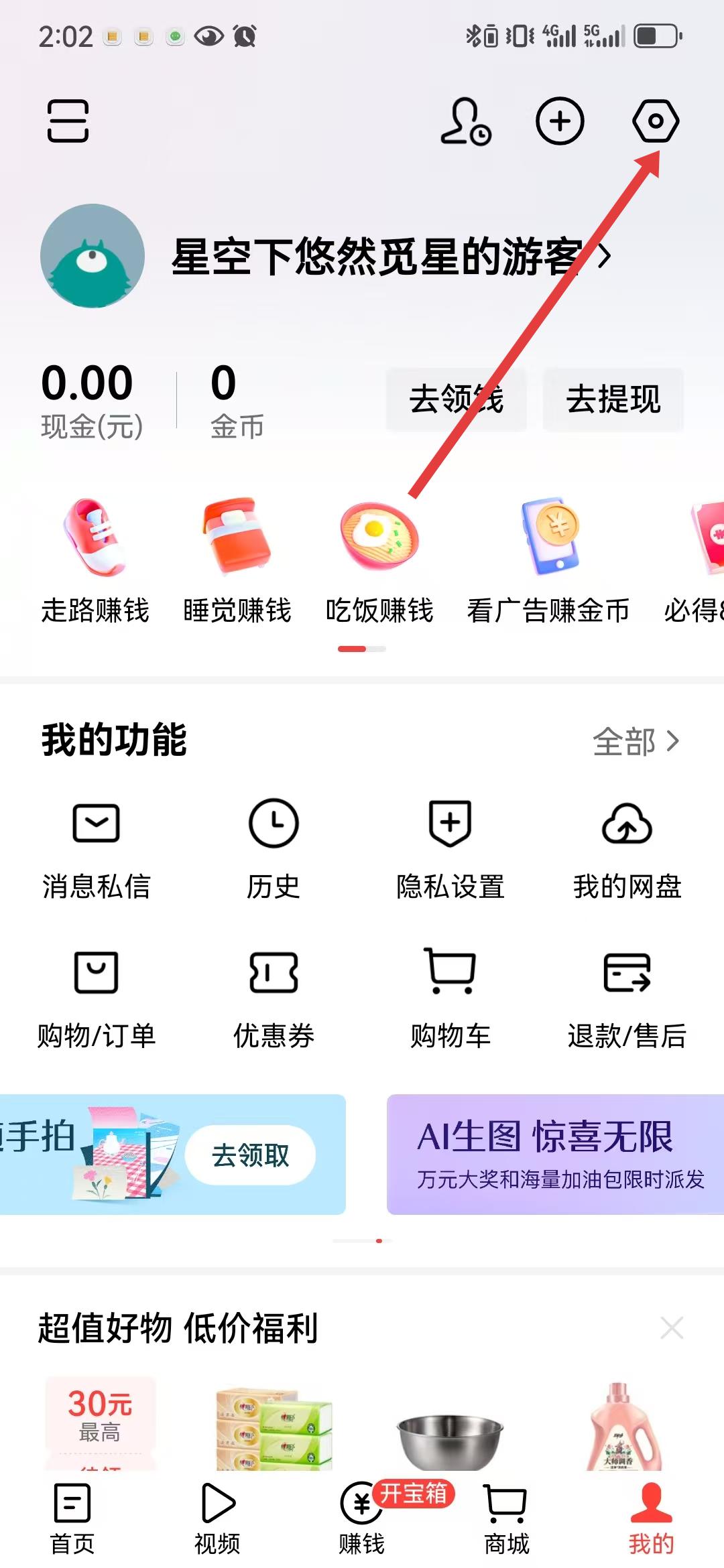View 全部 functions

pos(636,742)
